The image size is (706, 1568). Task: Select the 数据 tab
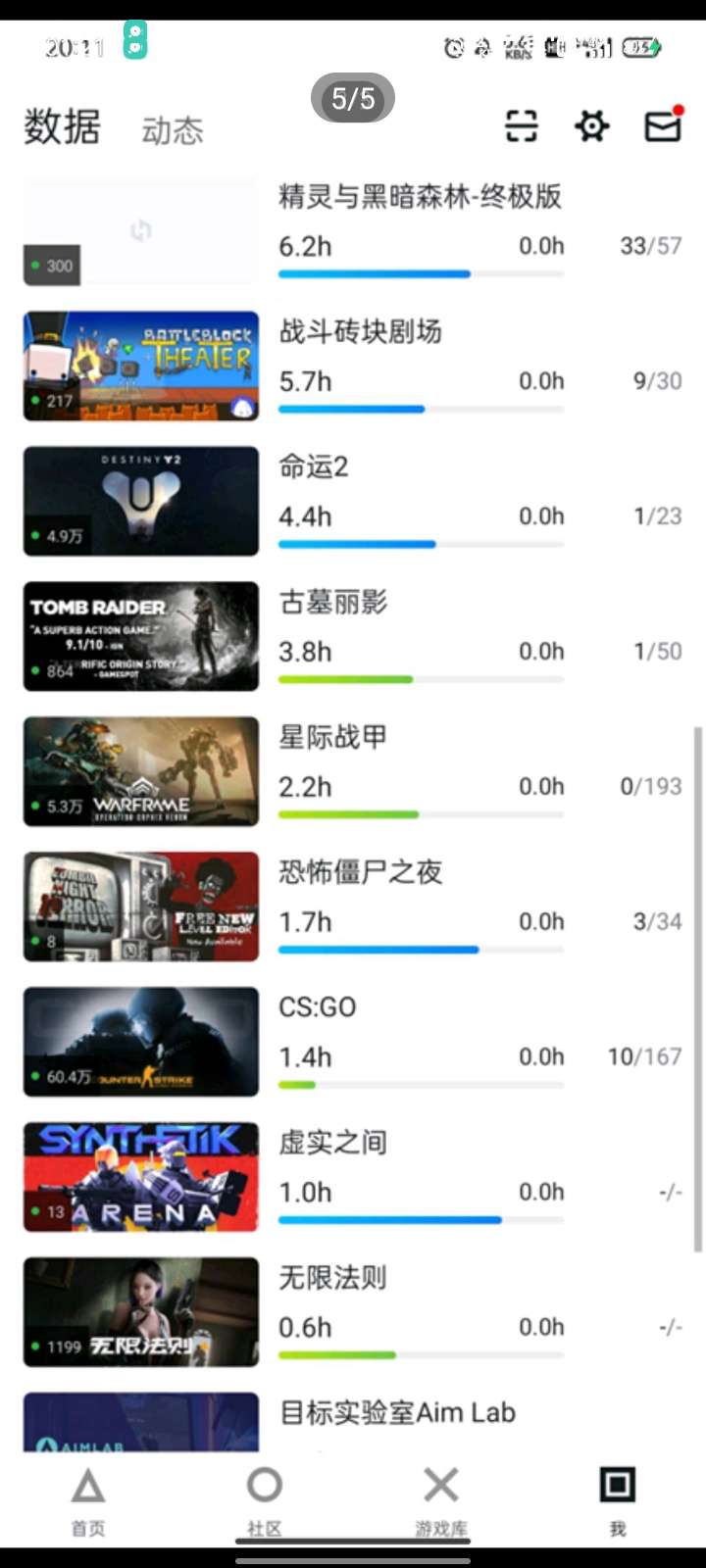[x=62, y=127]
